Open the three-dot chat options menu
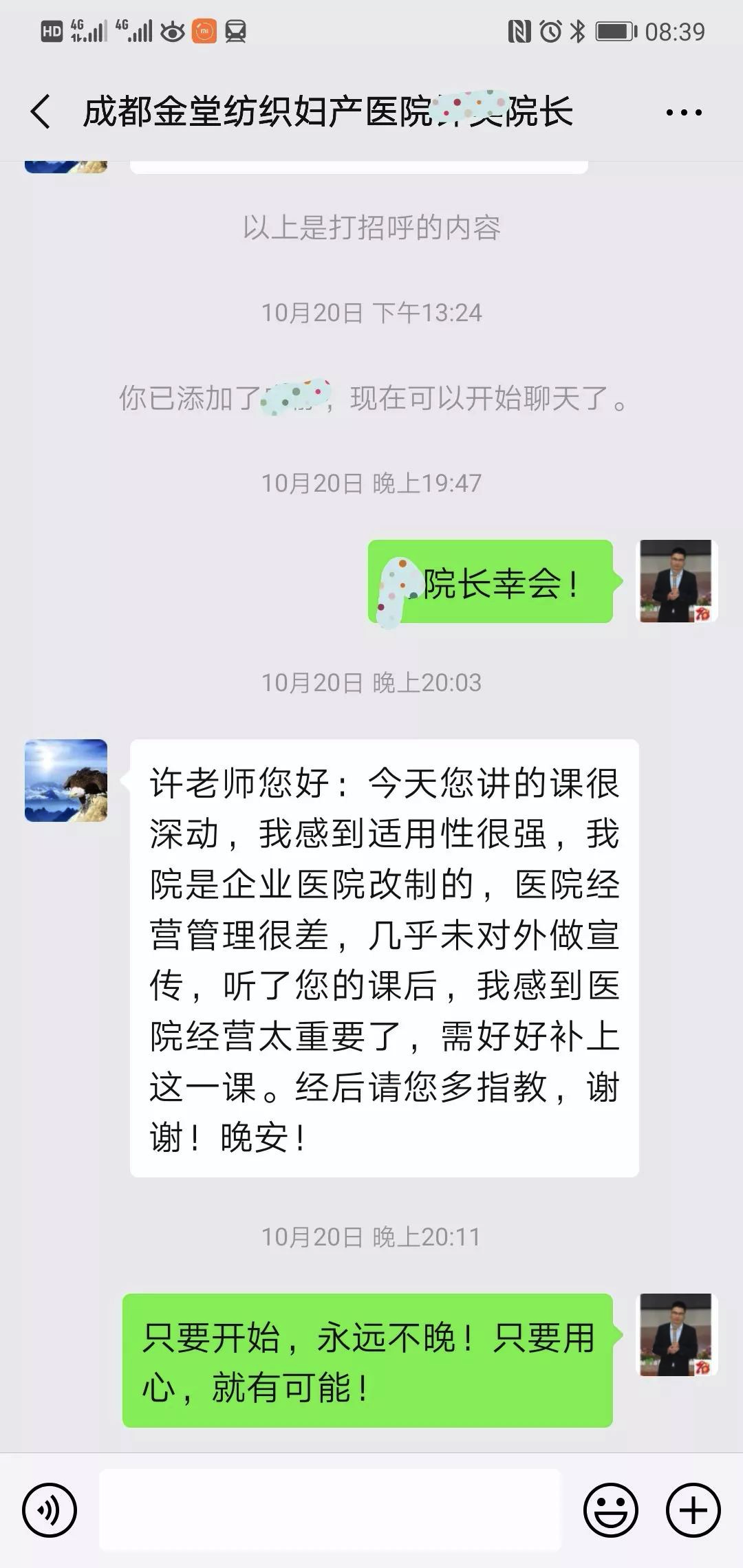 [684, 112]
